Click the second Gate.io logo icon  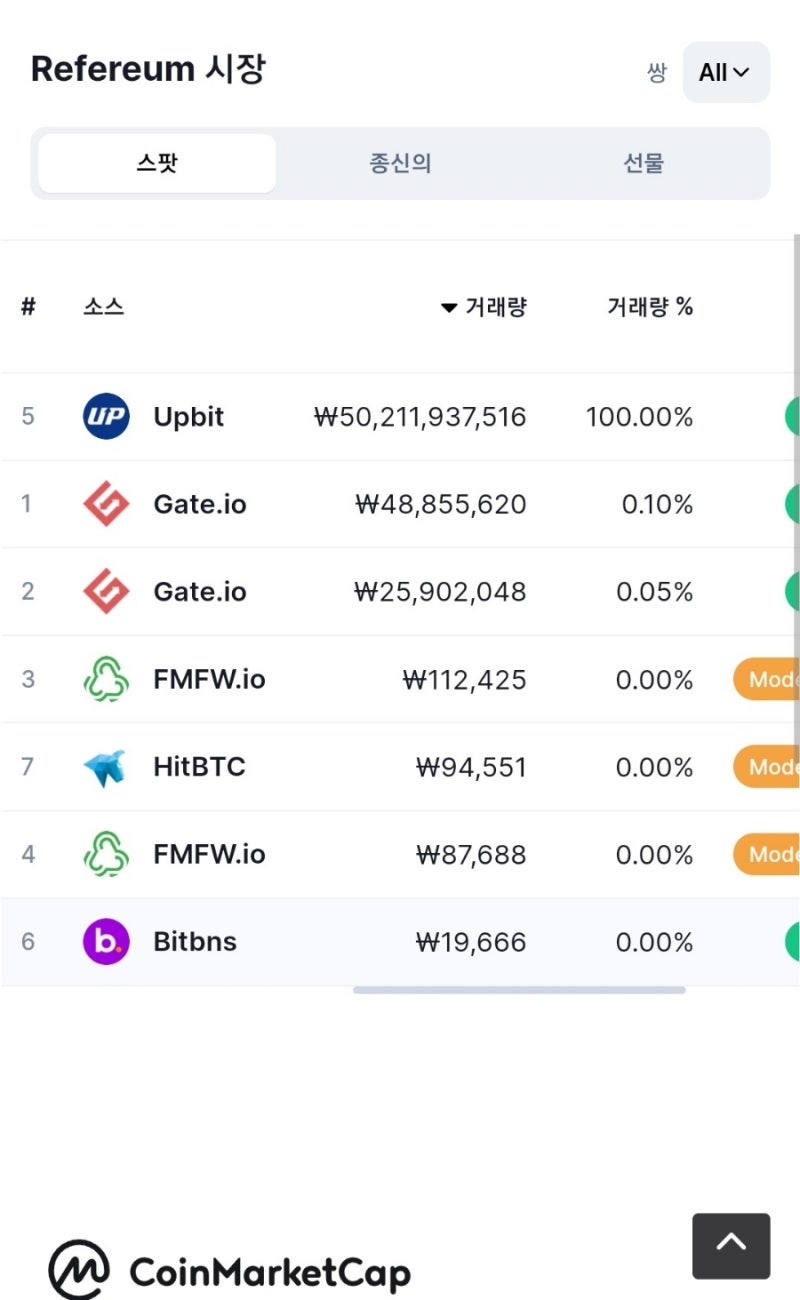coord(105,591)
